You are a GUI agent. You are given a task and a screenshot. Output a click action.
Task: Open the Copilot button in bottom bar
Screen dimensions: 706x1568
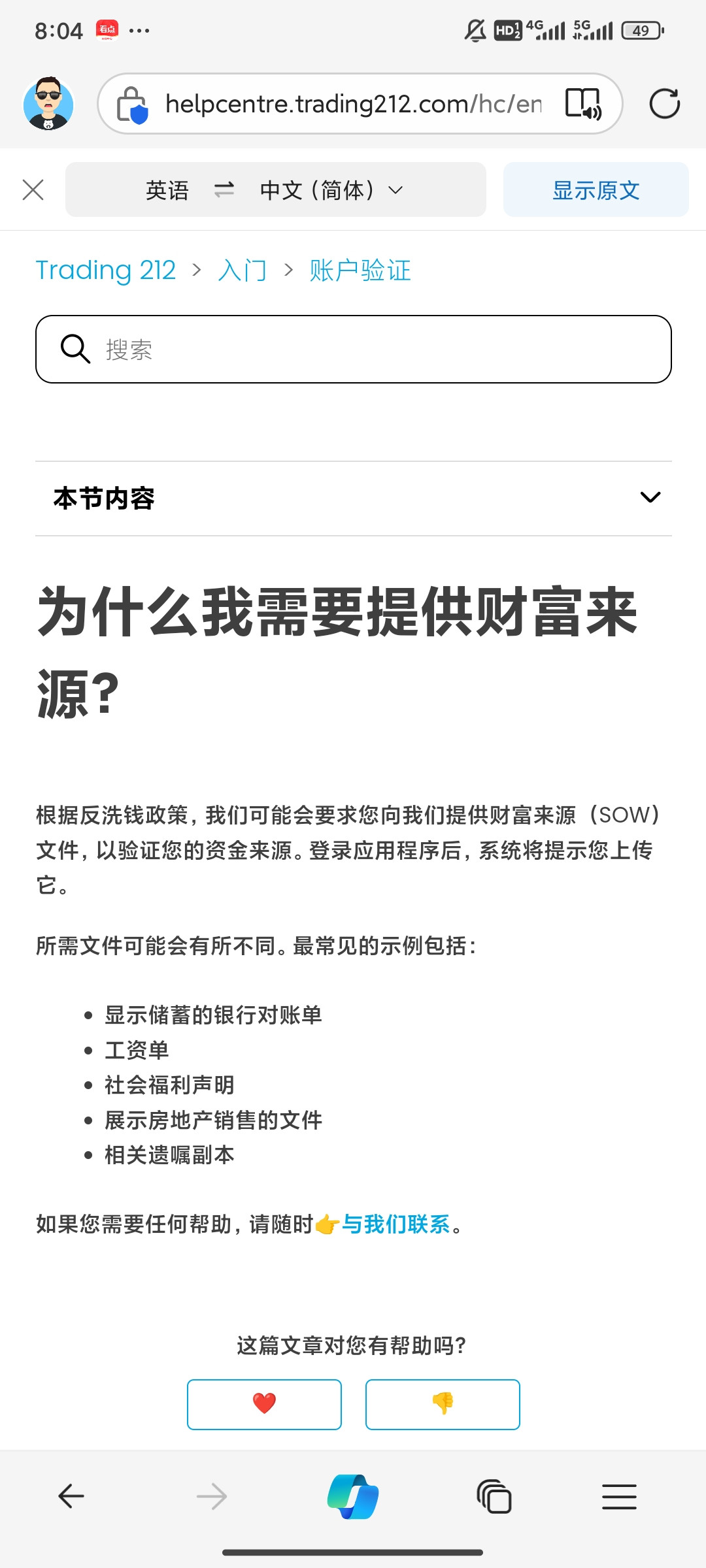point(353,1496)
